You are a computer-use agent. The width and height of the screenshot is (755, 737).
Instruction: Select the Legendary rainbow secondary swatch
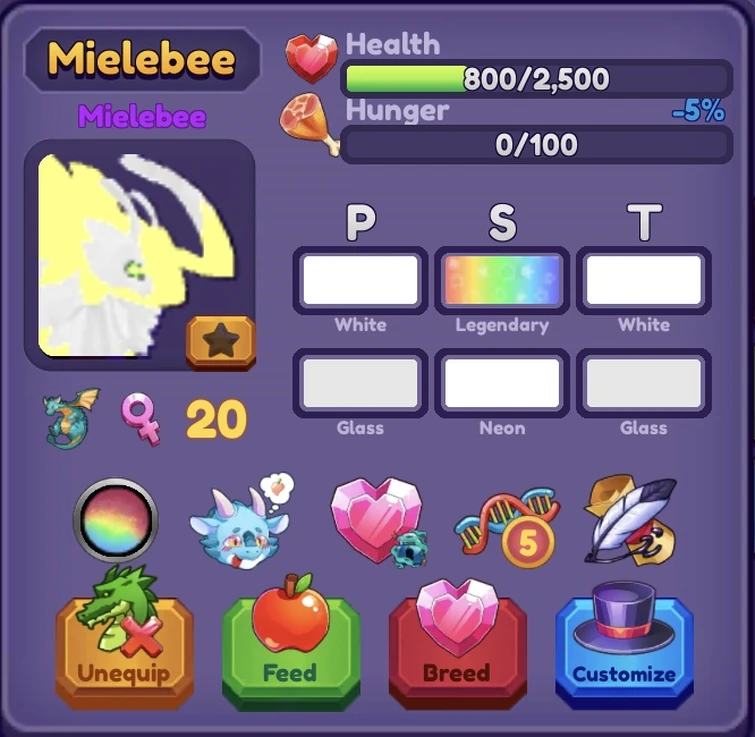point(501,281)
